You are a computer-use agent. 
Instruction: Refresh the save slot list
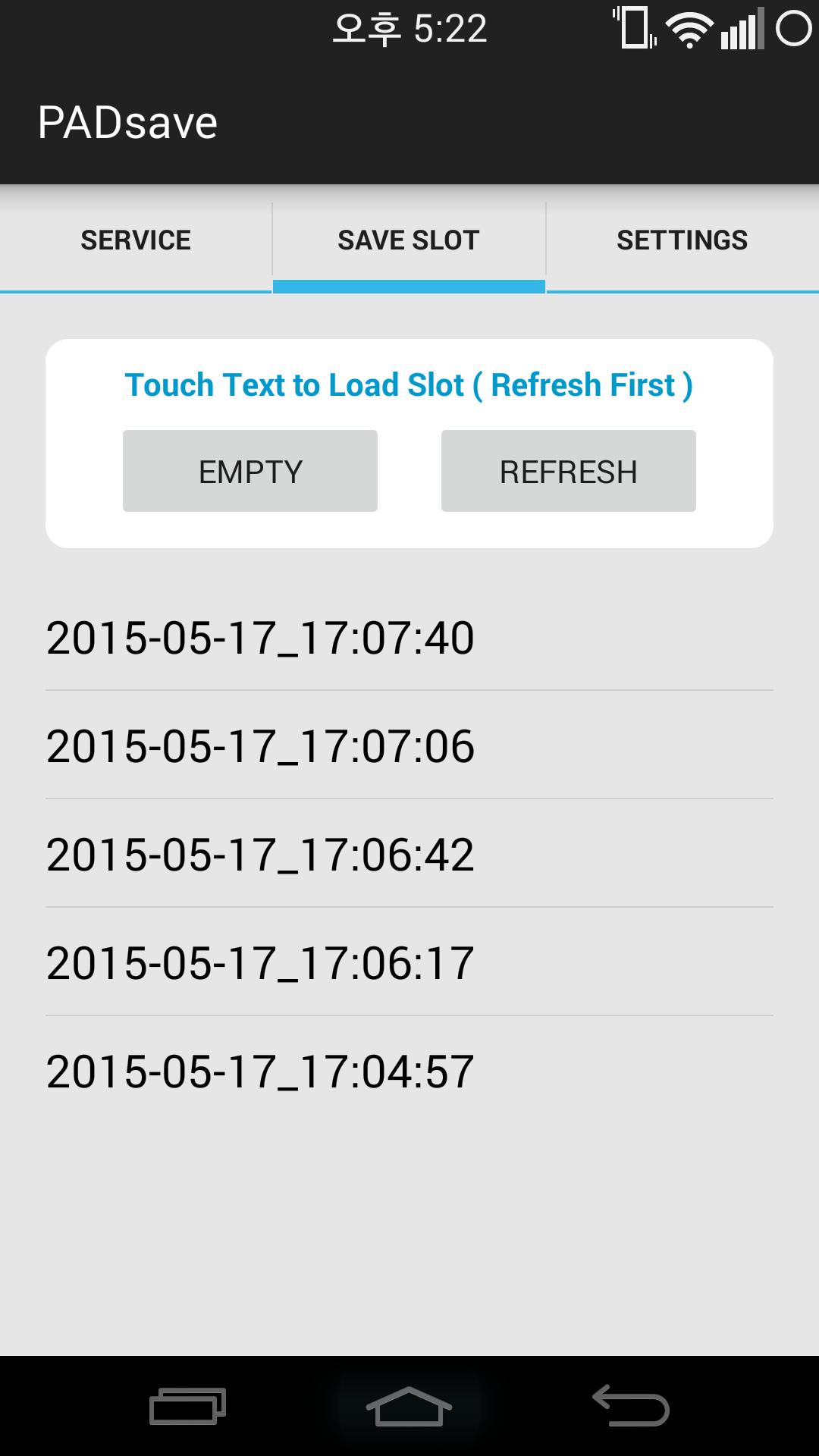569,471
